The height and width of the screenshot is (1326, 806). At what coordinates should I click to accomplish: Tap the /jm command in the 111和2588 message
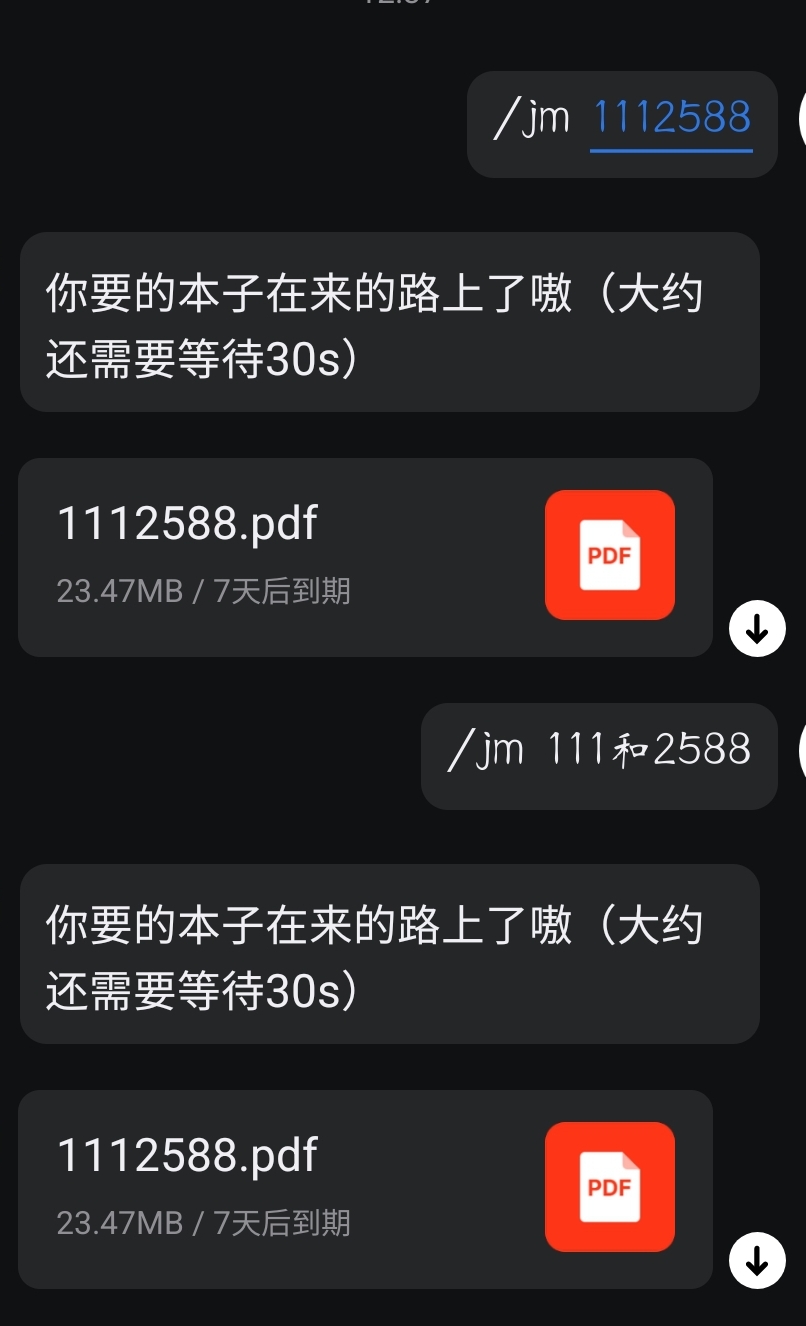coord(487,748)
